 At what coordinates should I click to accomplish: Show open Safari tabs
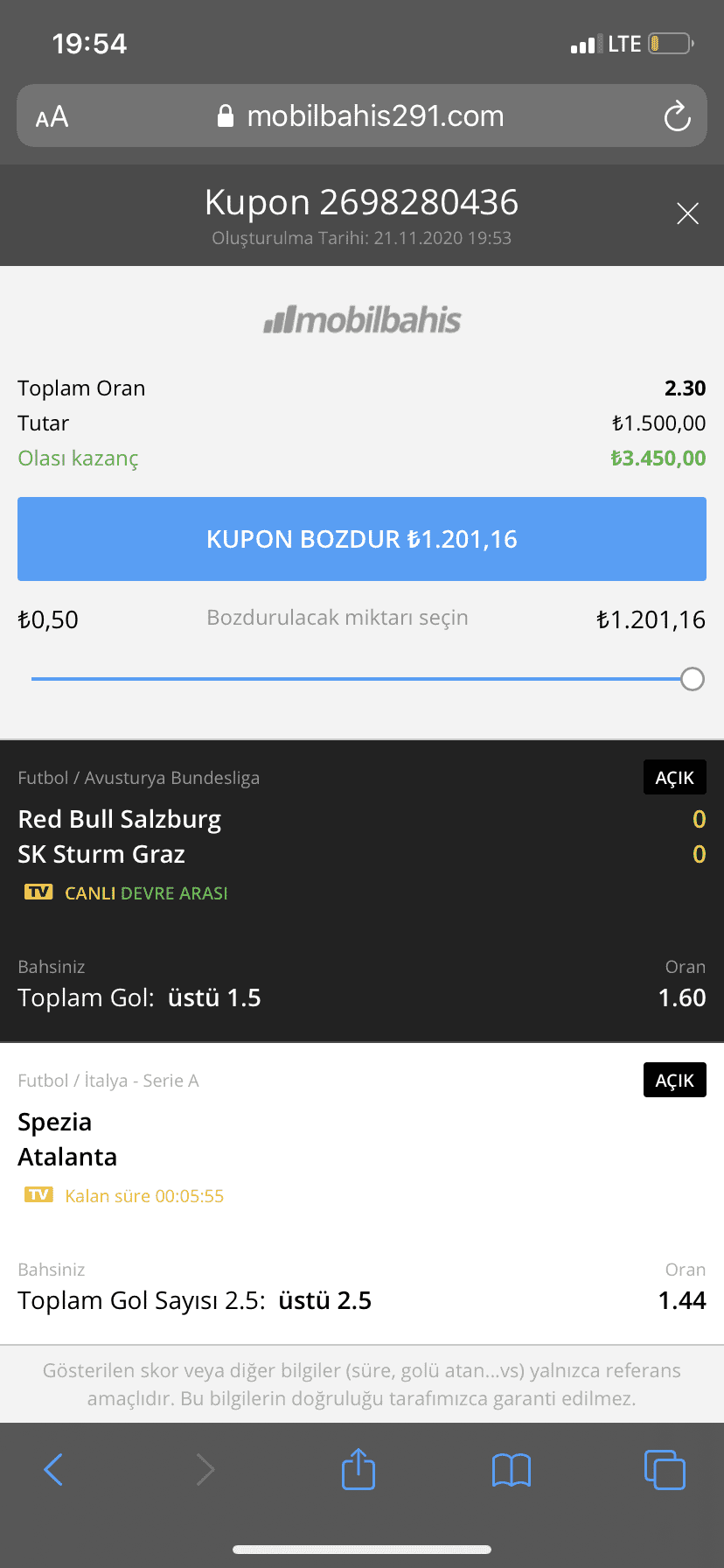(x=665, y=1469)
